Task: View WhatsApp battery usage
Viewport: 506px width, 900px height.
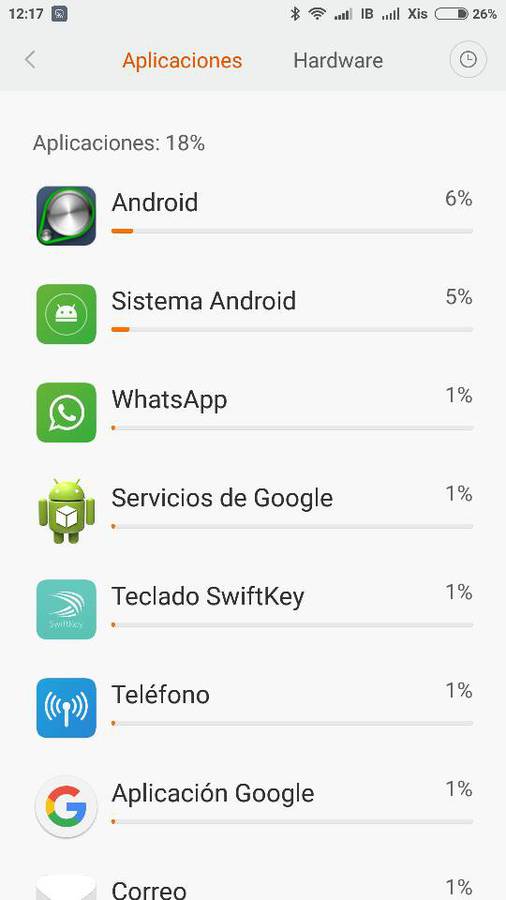Action: (253, 412)
